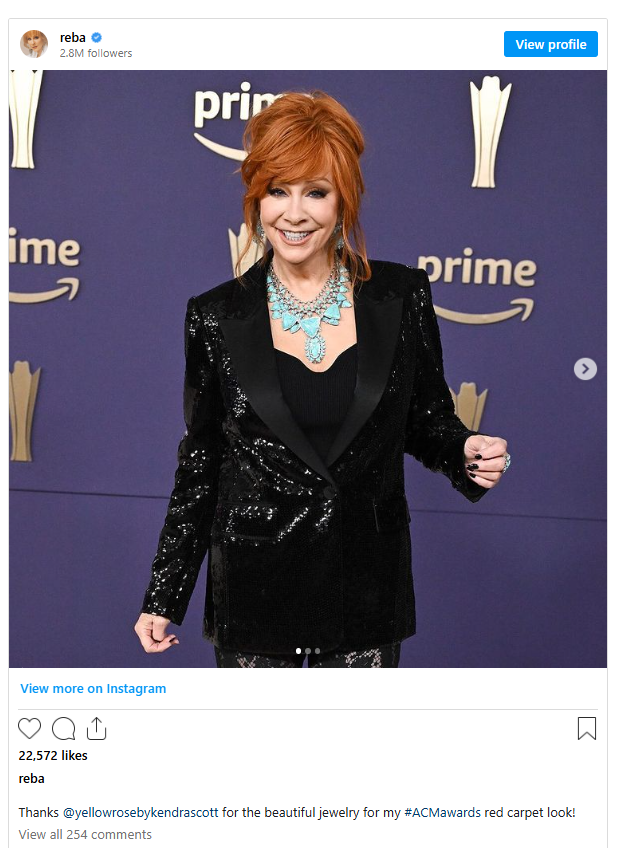View all 254 comments

pos(85,834)
